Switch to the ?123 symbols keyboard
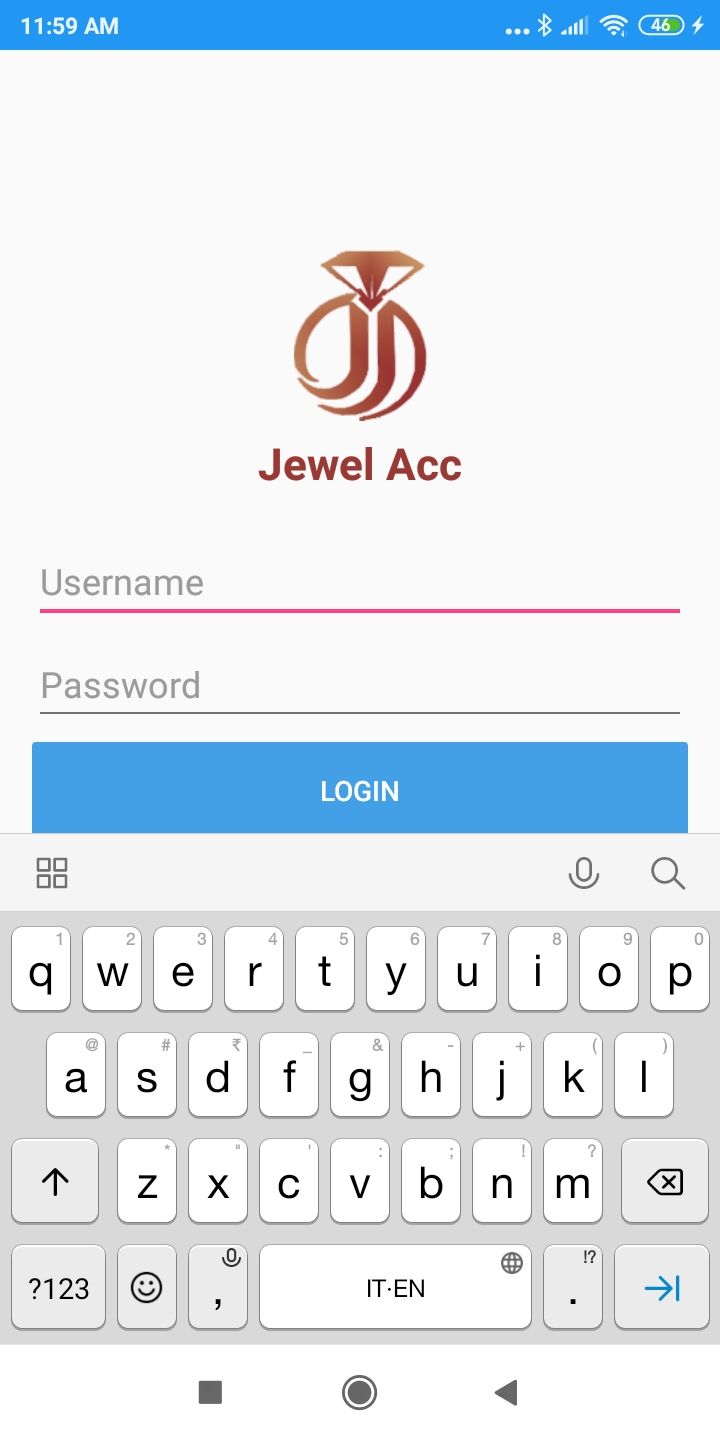The image size is (720, 1440). pos(58,1289)
